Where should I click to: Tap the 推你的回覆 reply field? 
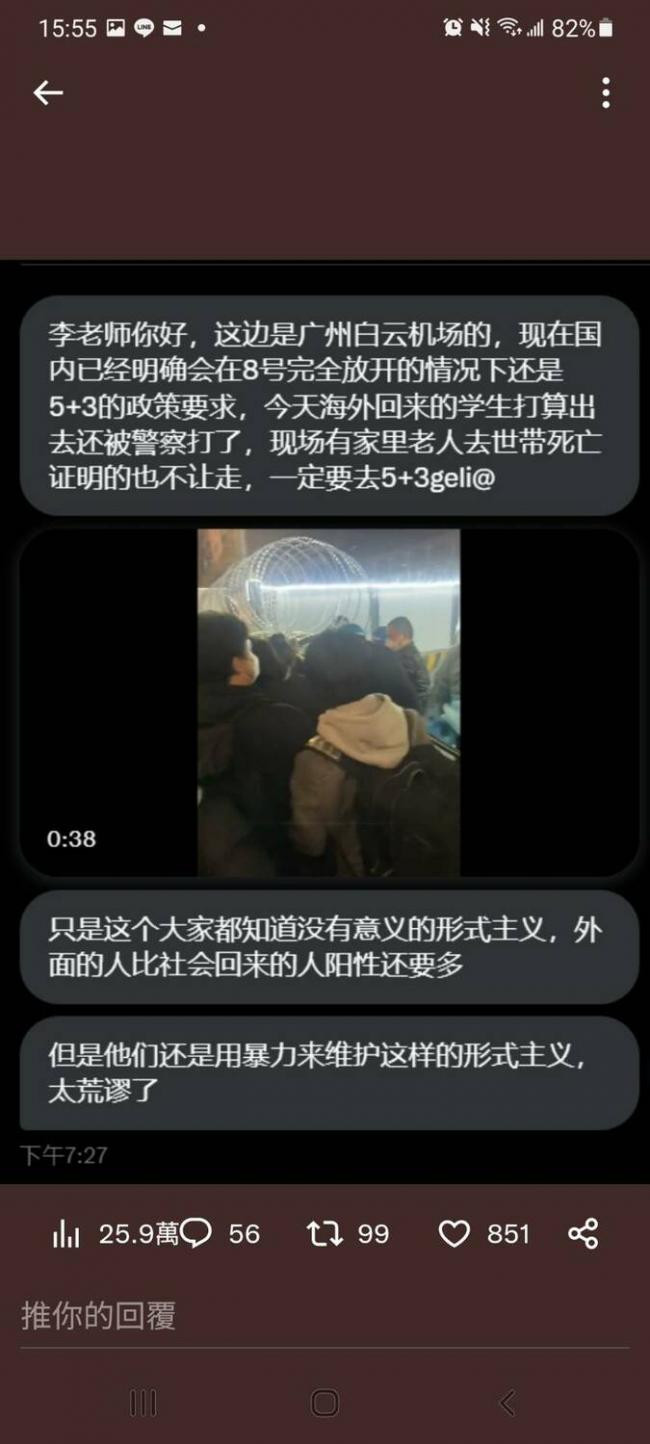pyautogui.click(x=300, y=1316)
